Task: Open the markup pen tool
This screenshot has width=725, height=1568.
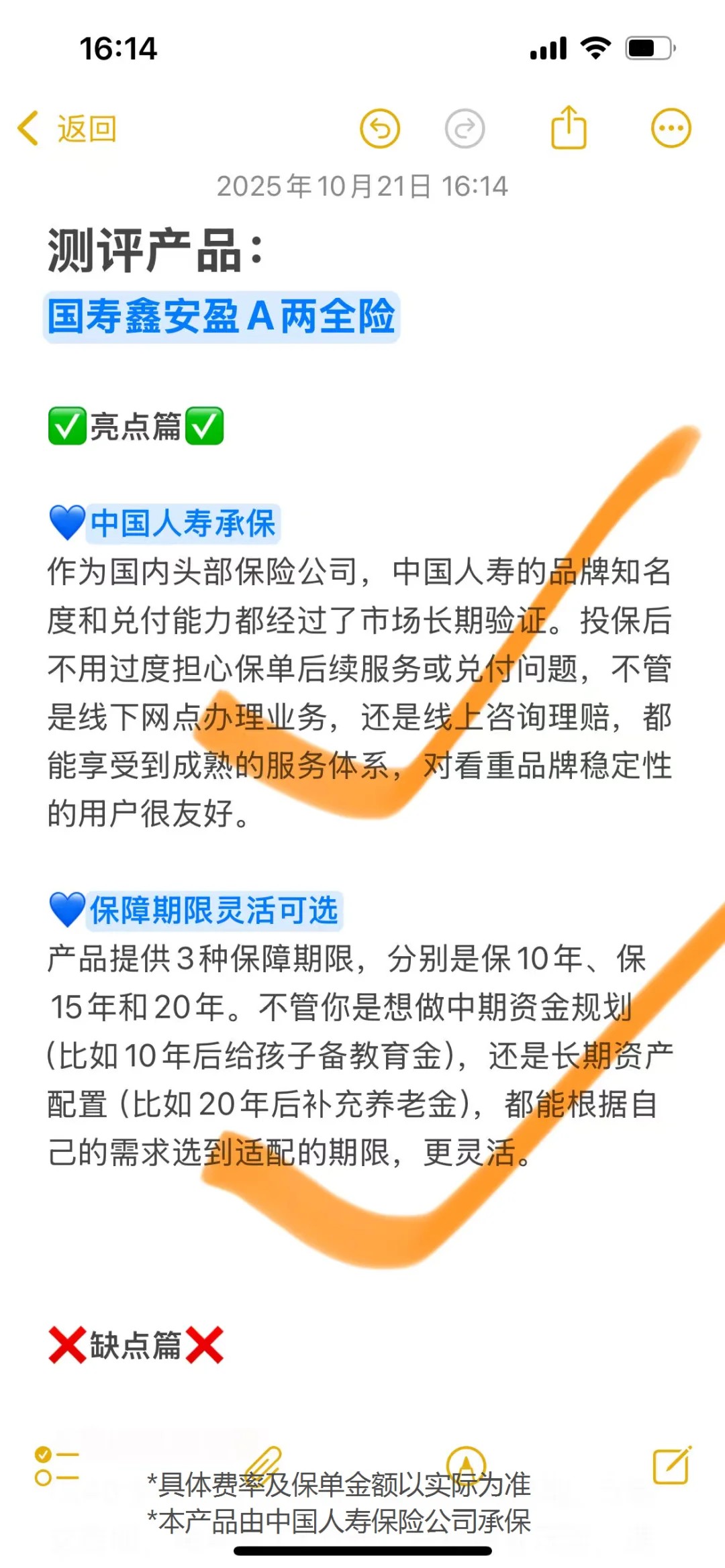Action: (466, 1465)
